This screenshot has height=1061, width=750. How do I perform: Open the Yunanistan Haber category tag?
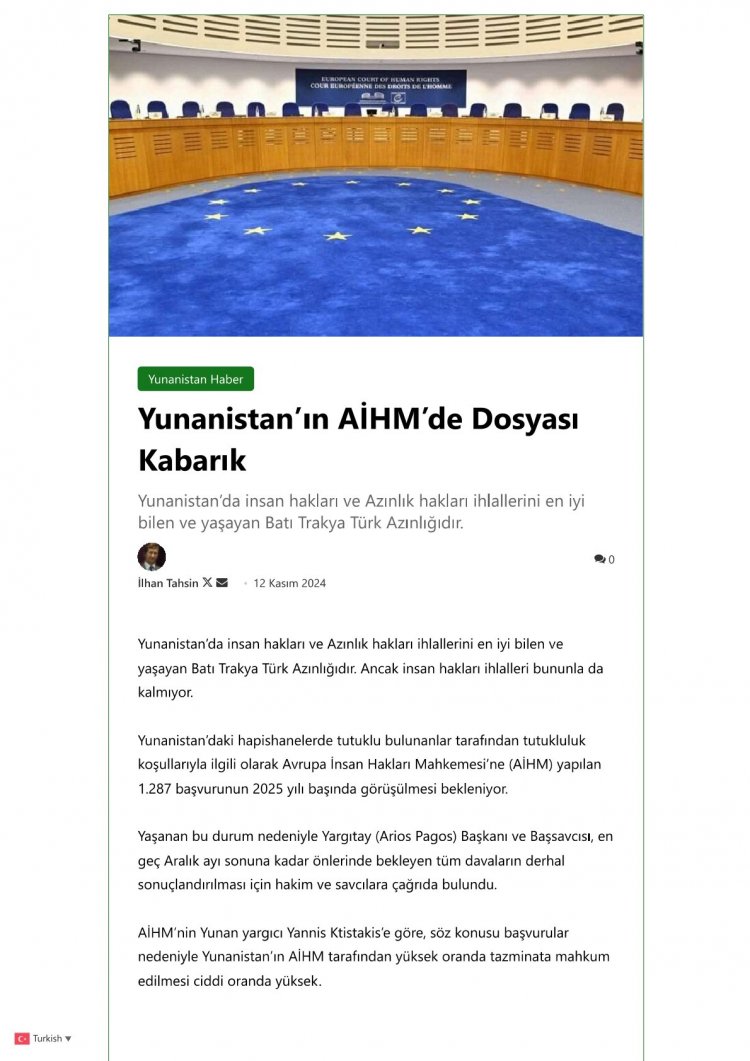(196, 379)
